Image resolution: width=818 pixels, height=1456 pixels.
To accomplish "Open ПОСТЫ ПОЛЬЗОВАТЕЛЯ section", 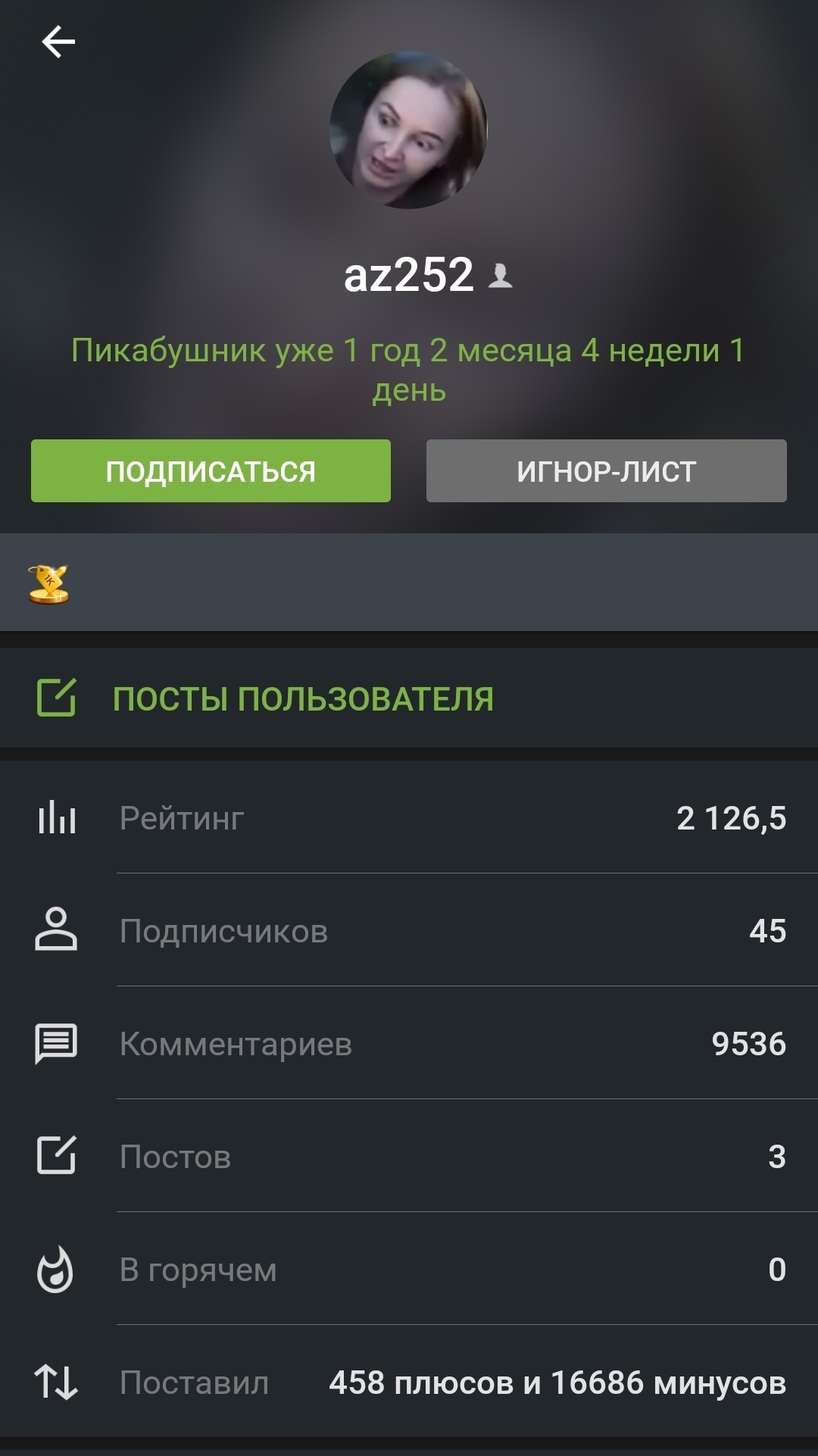I will click(x=303, y=698).
